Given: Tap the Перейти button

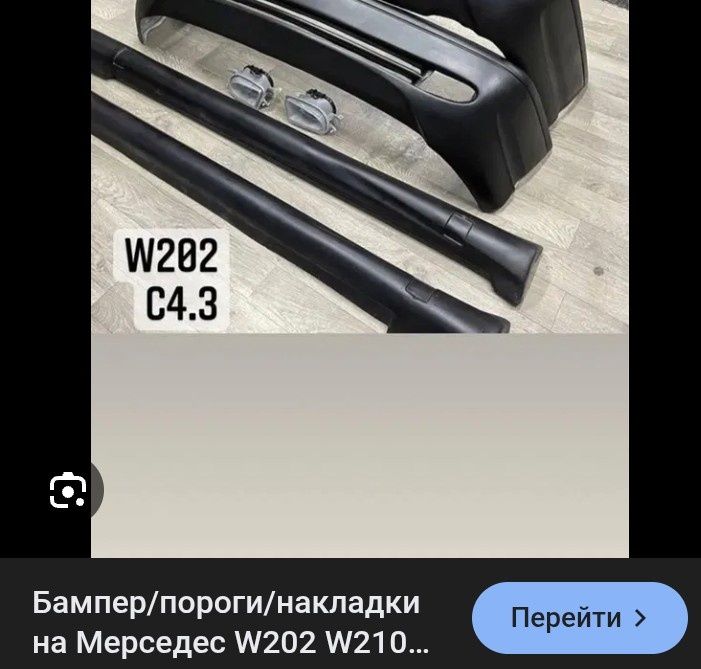Looking at the screenshot, I should click(579, 618).
